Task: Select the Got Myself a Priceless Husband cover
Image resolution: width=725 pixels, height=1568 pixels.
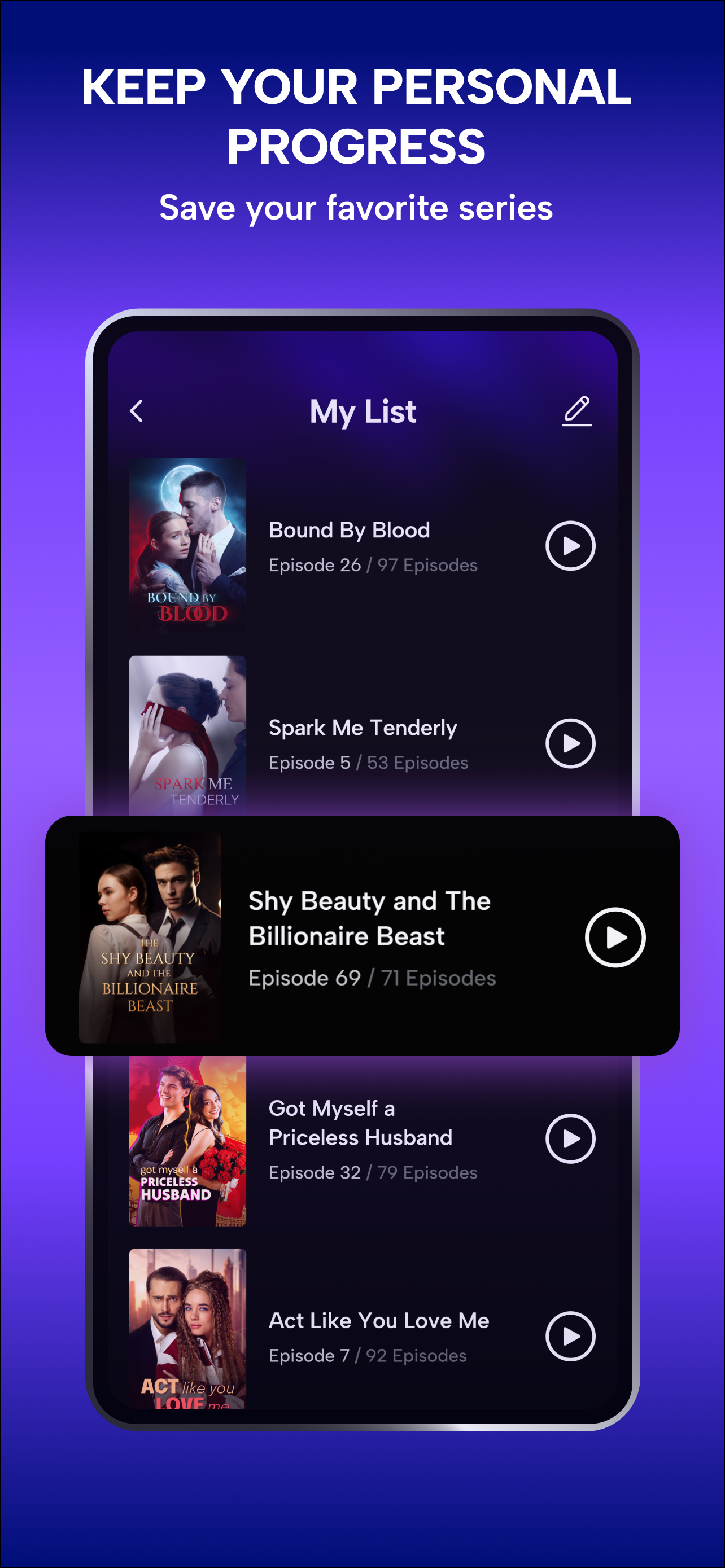Action: tap(187, 1142)
